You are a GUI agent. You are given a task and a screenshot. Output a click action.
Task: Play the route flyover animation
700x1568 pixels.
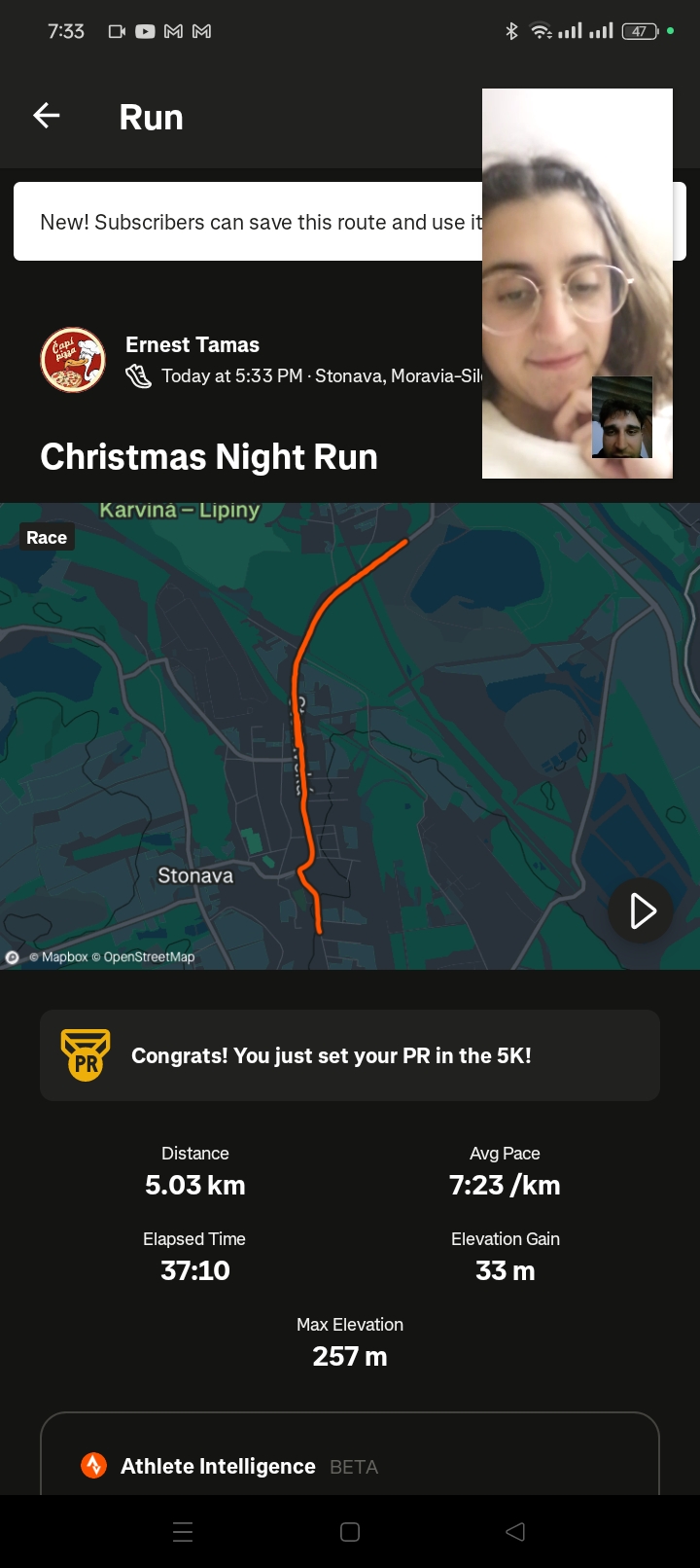pos(642,911)
